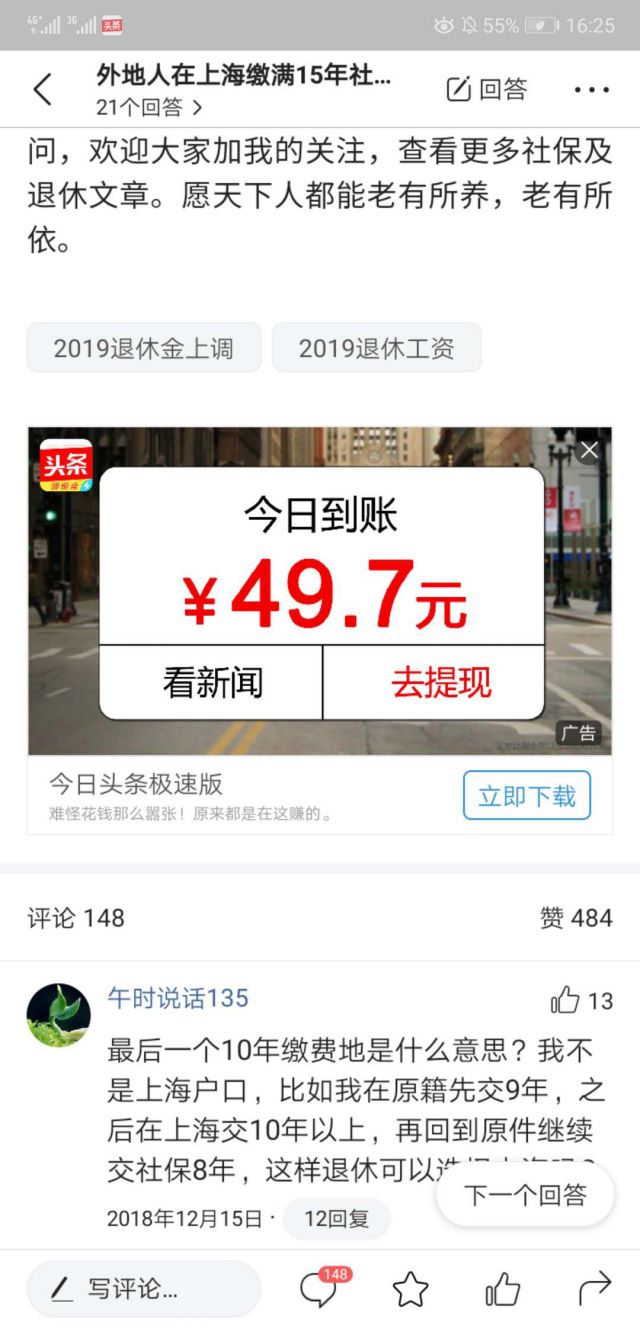Select the 2019退休金上调 tag chip

coord(143,348)
